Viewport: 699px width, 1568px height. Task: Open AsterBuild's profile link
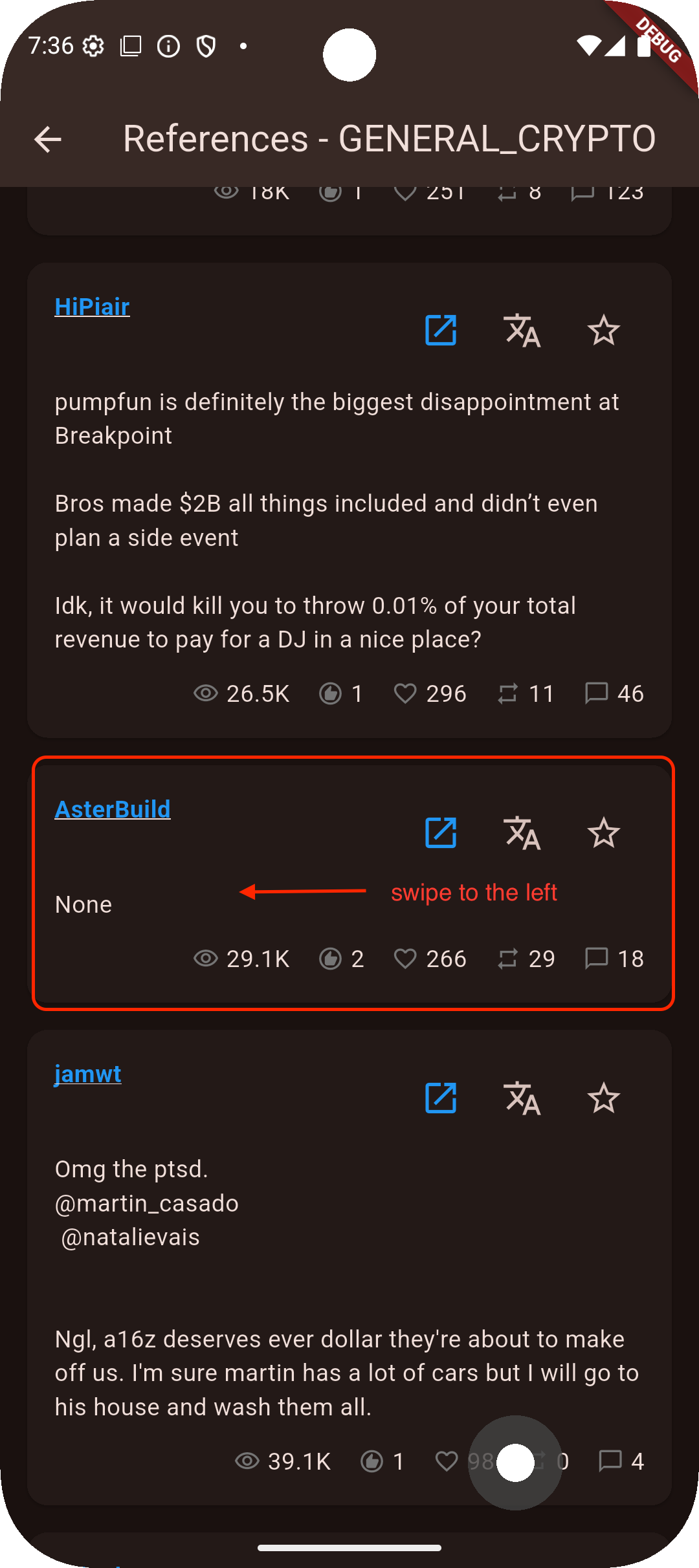pyautogui.click(x=113, y=809)
